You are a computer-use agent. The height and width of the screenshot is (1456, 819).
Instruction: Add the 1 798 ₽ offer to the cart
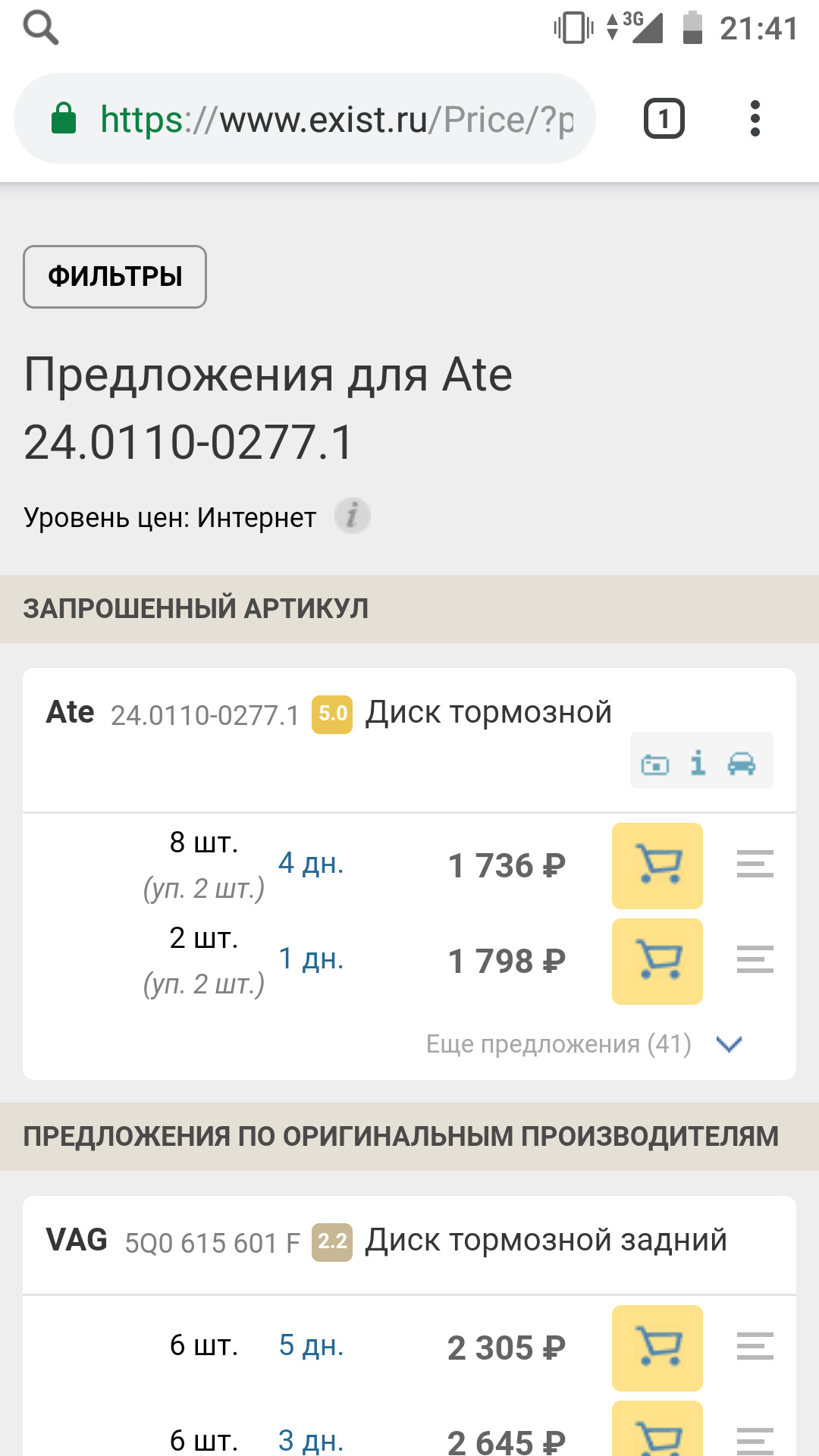657,962
